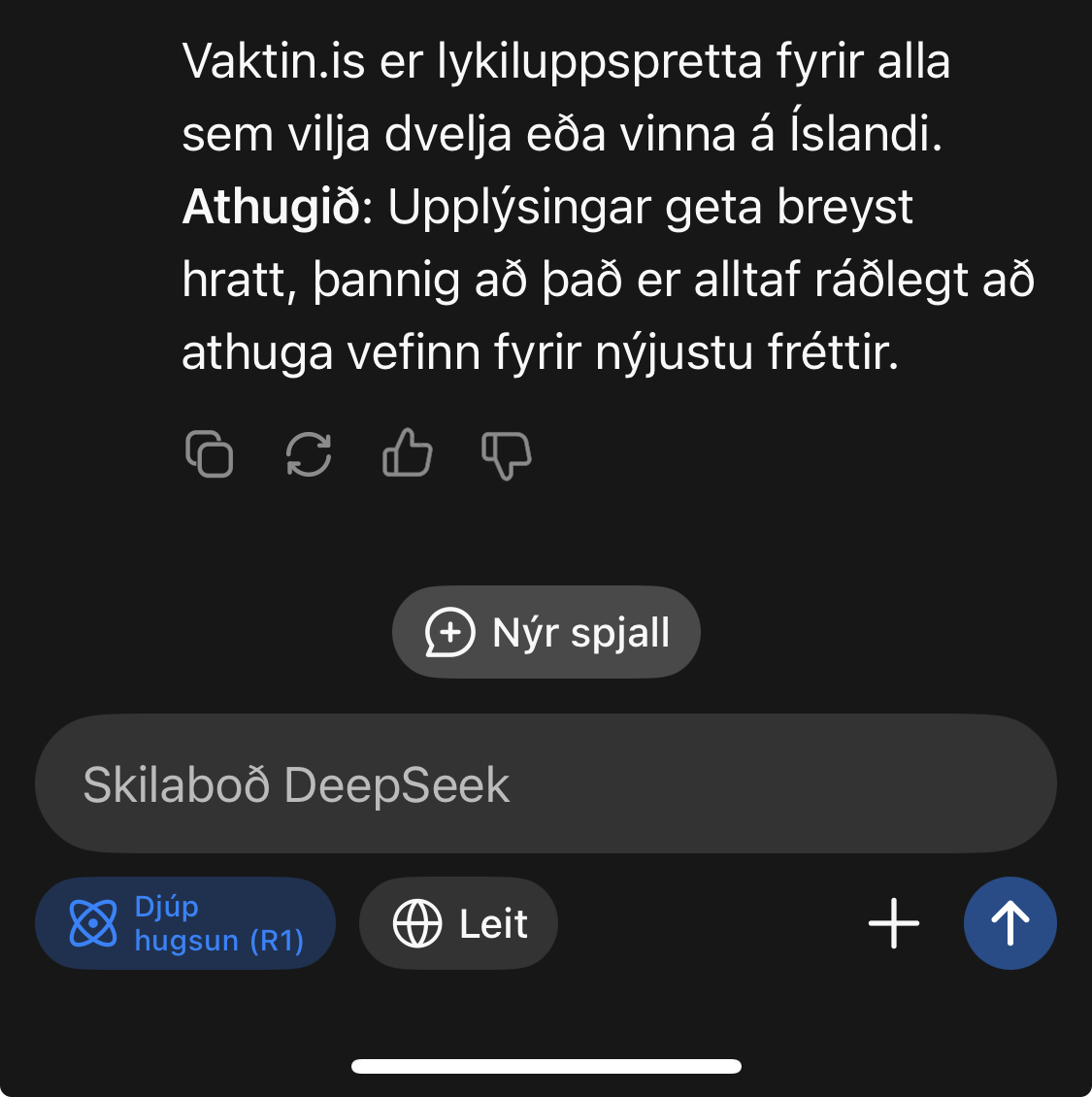Copy the response text
The height and width of the screenshot is (1097, 1092).
(x=210, y=453)
